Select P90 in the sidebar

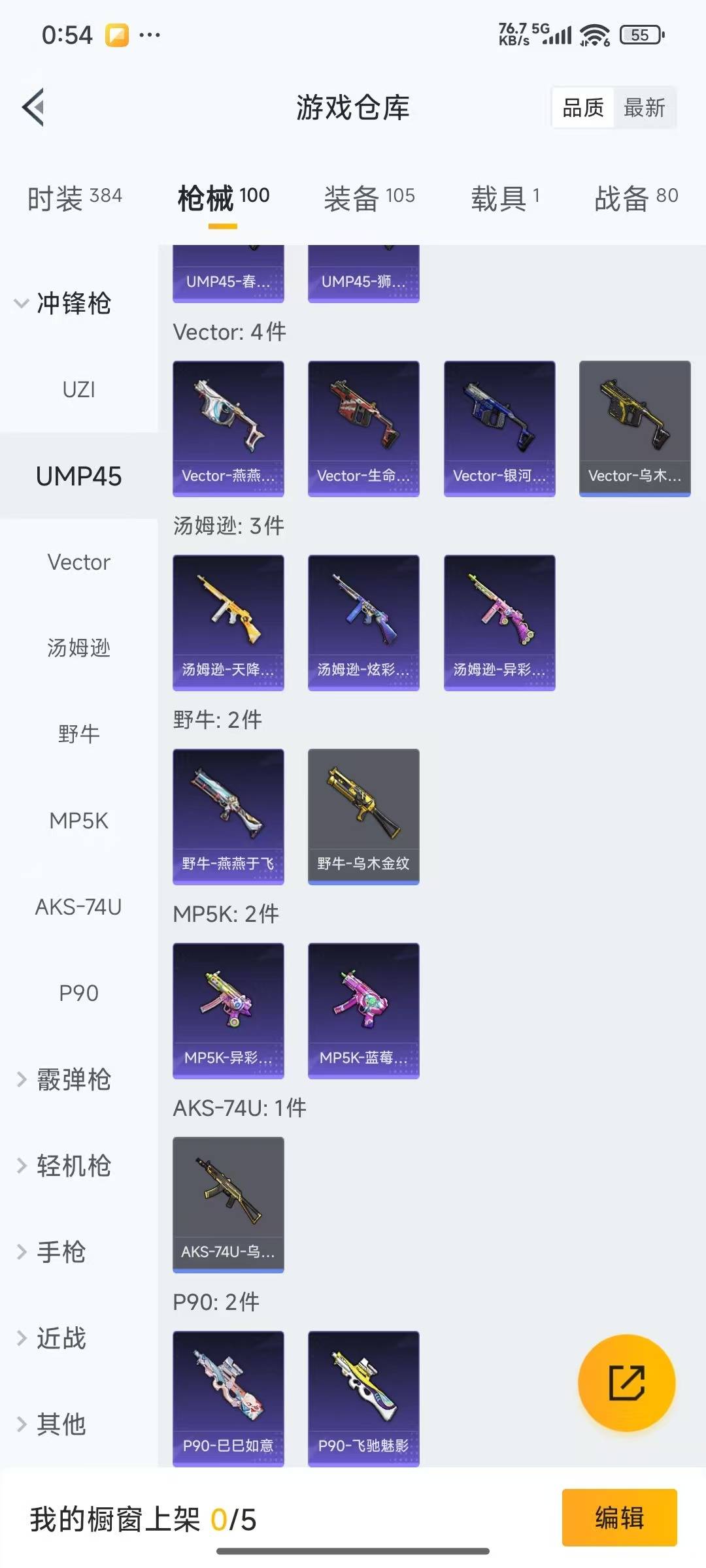point(78,993)
